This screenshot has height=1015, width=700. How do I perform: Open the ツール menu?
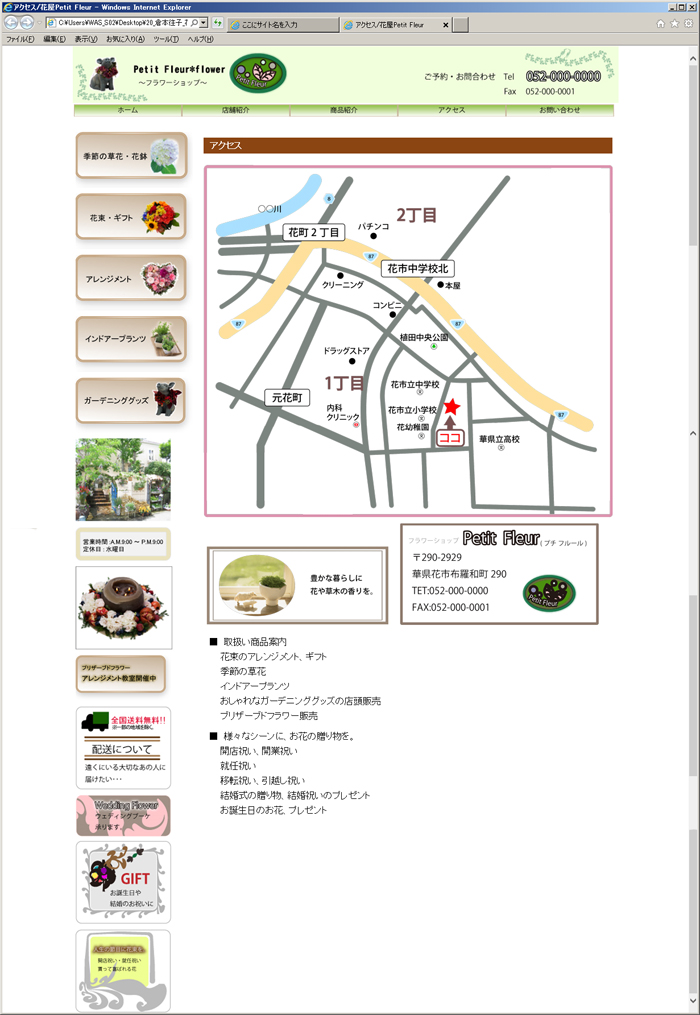pos(165,39)
